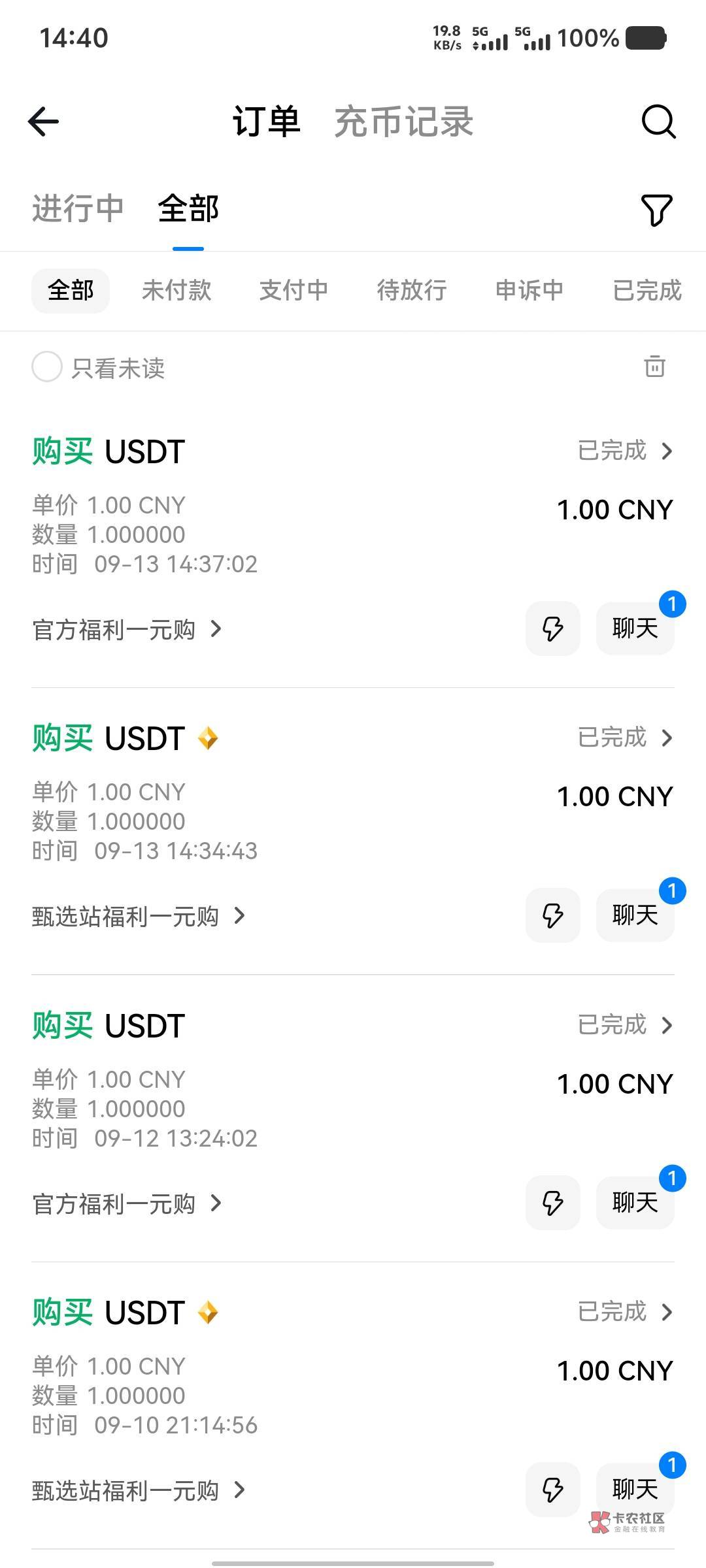Screen dimensions: 706x1568
Task: Select the 未付款 filter chip
Action: (x=176, y=290)
